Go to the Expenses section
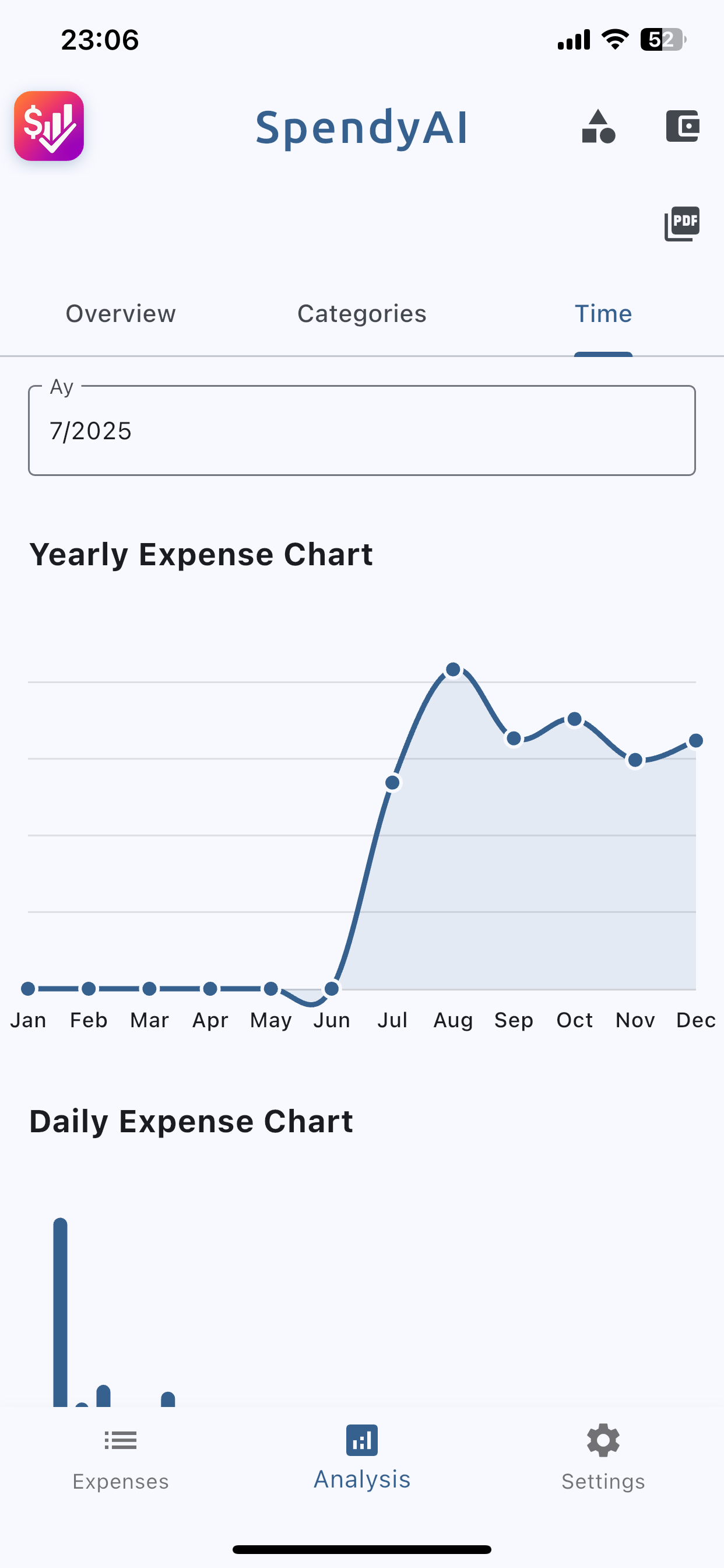The image size is (724, 1568). click(121, 1459)
